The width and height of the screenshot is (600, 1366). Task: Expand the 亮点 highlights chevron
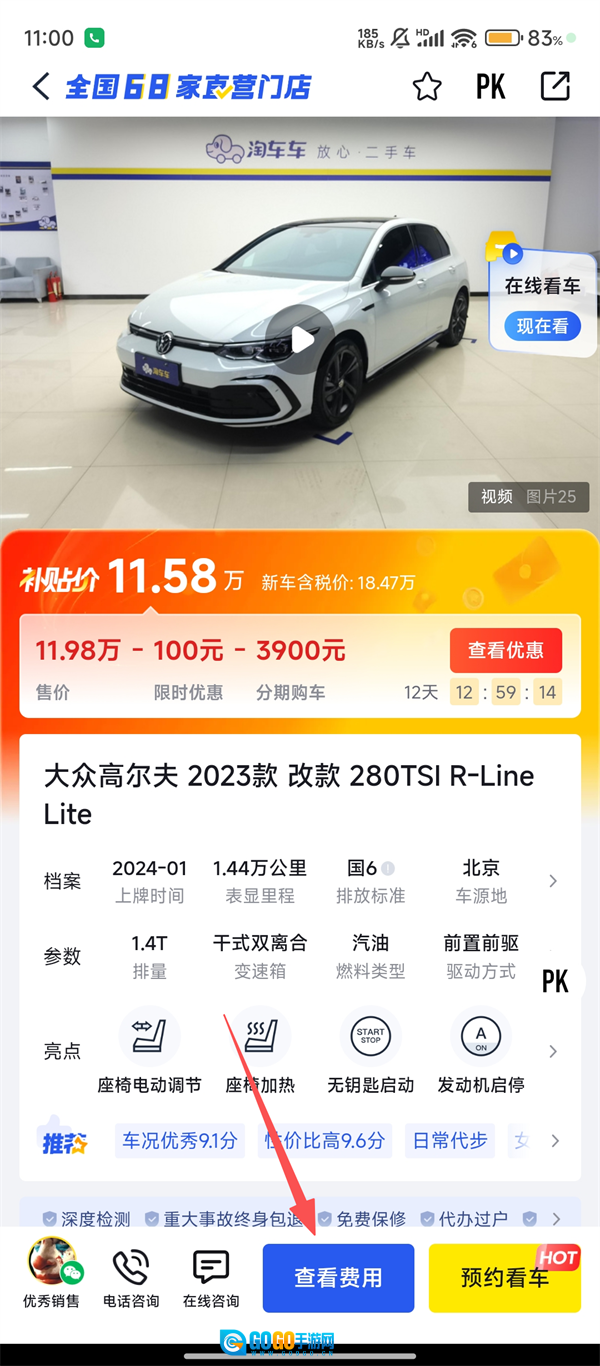(553, 1052)
